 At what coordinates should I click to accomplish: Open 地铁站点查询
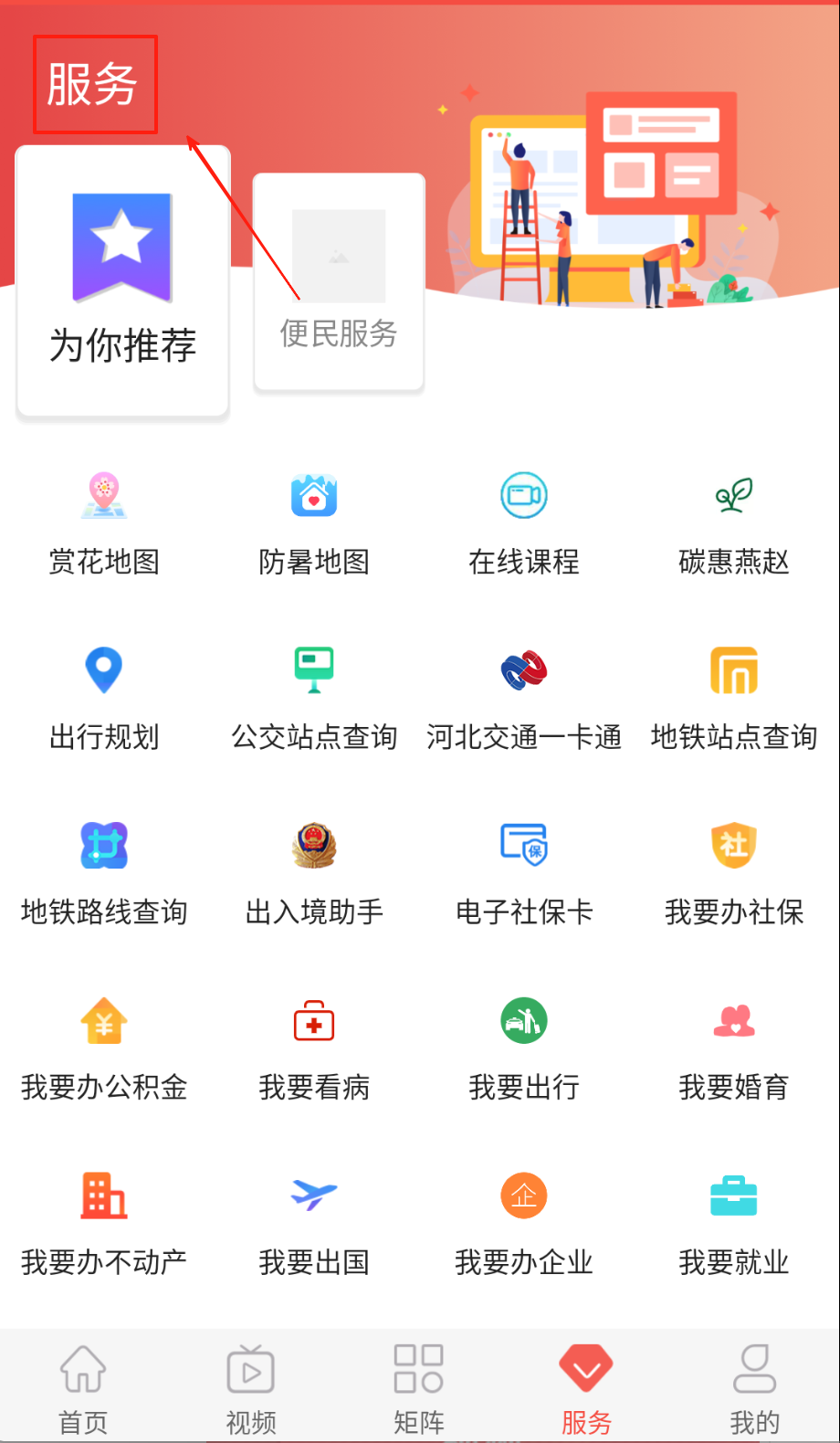coord(734,698)
